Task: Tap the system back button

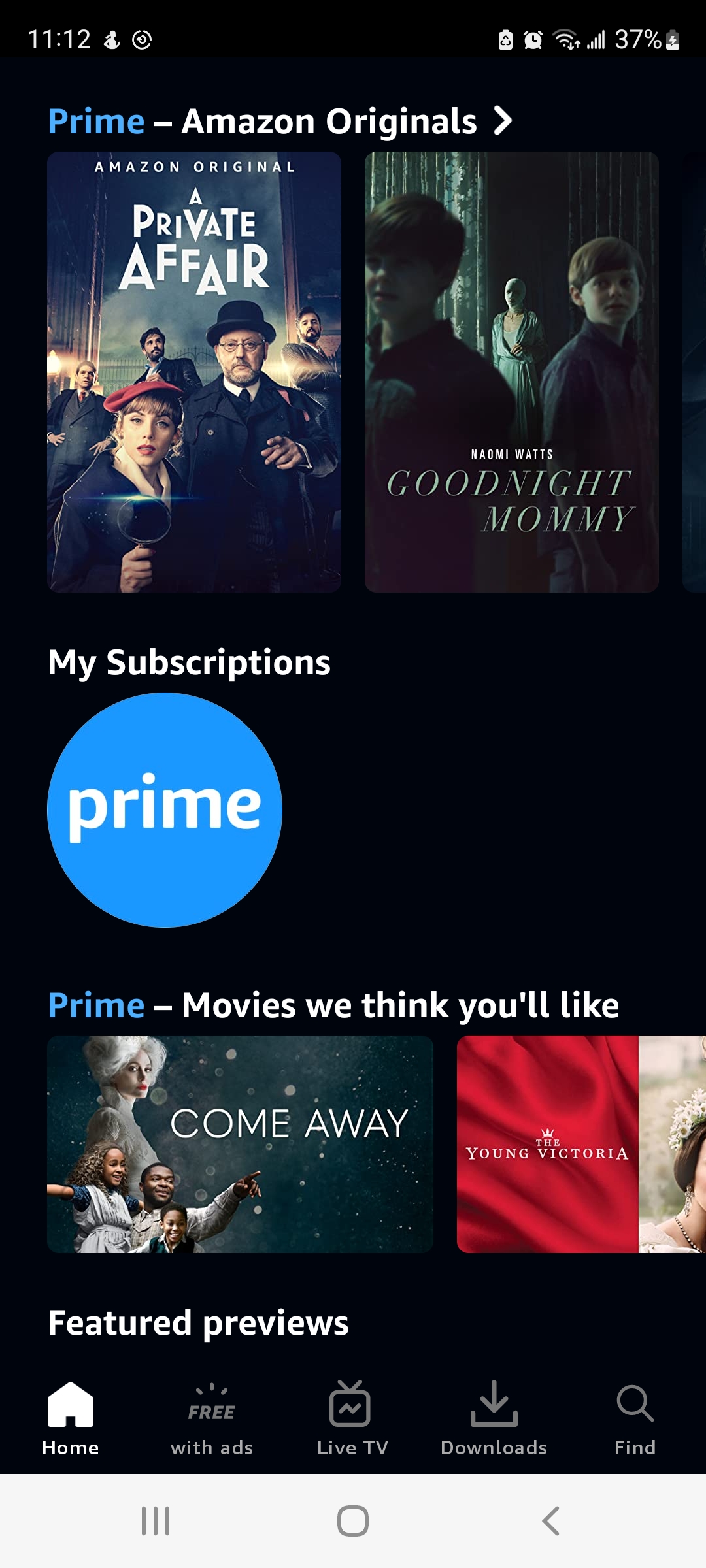Action: (551, 1521)
